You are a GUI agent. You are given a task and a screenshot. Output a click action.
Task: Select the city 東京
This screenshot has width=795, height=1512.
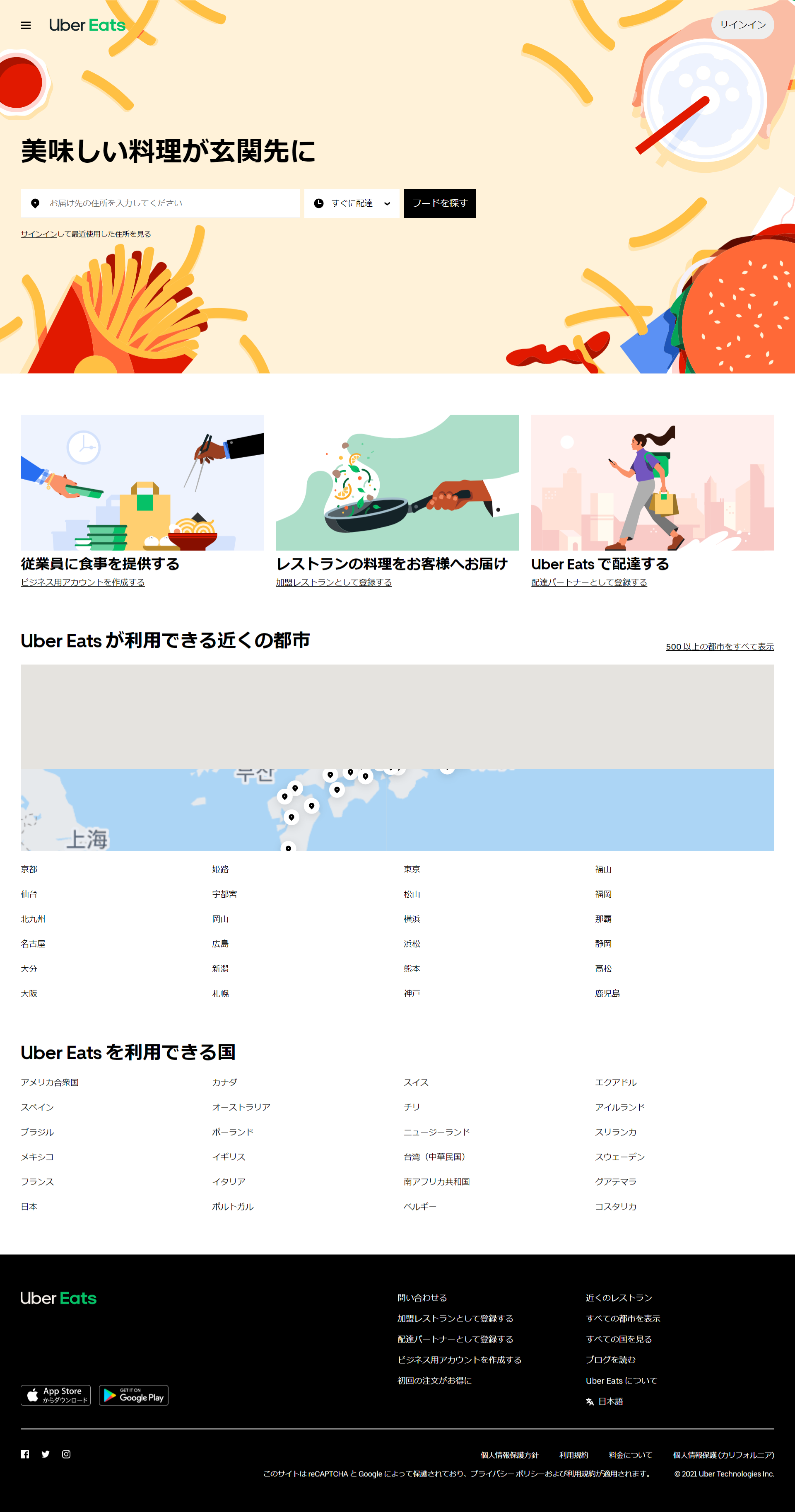[x=412, y=869]
